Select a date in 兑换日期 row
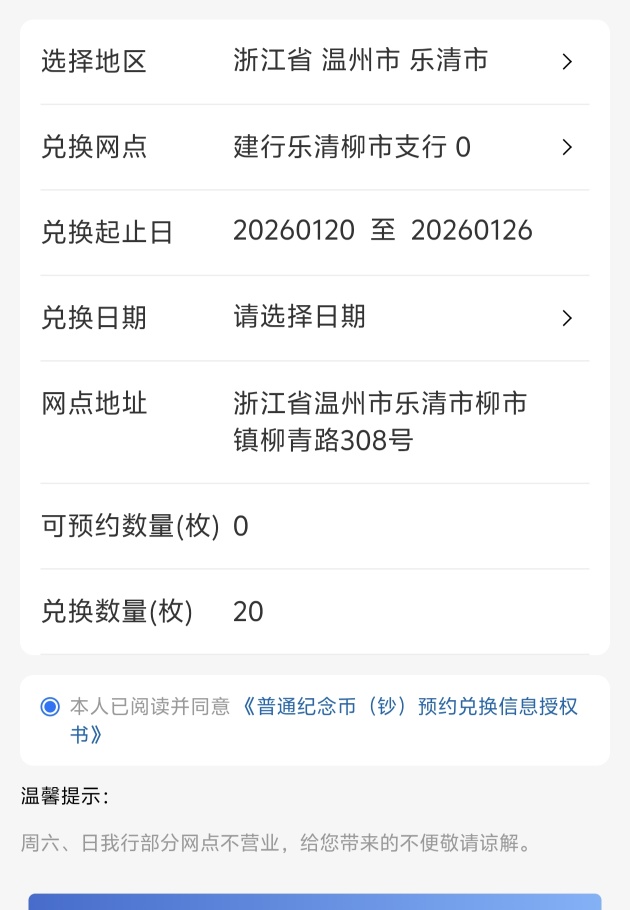This screenshot has width=630, height=910. coord(400,318)
